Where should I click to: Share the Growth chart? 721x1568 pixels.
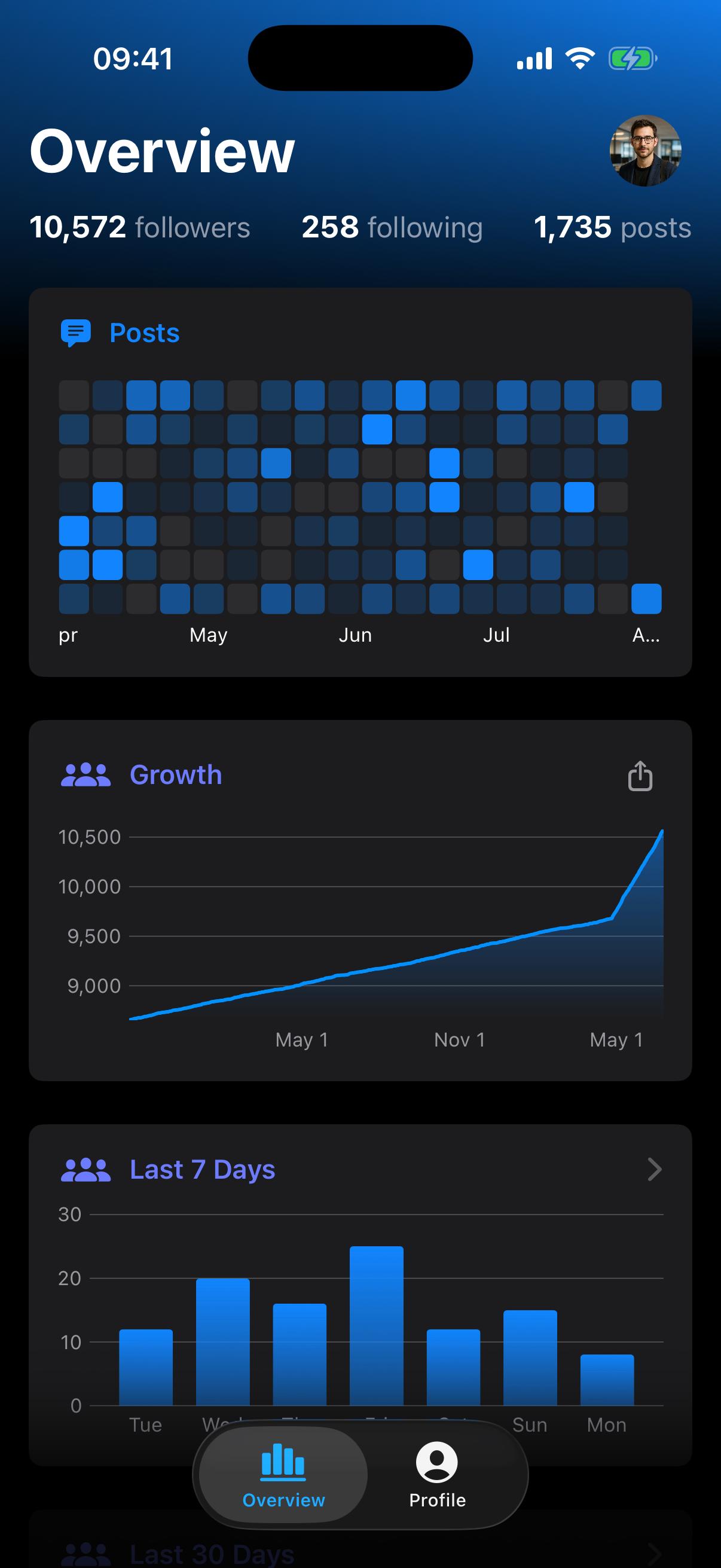(x=640, y=776)
